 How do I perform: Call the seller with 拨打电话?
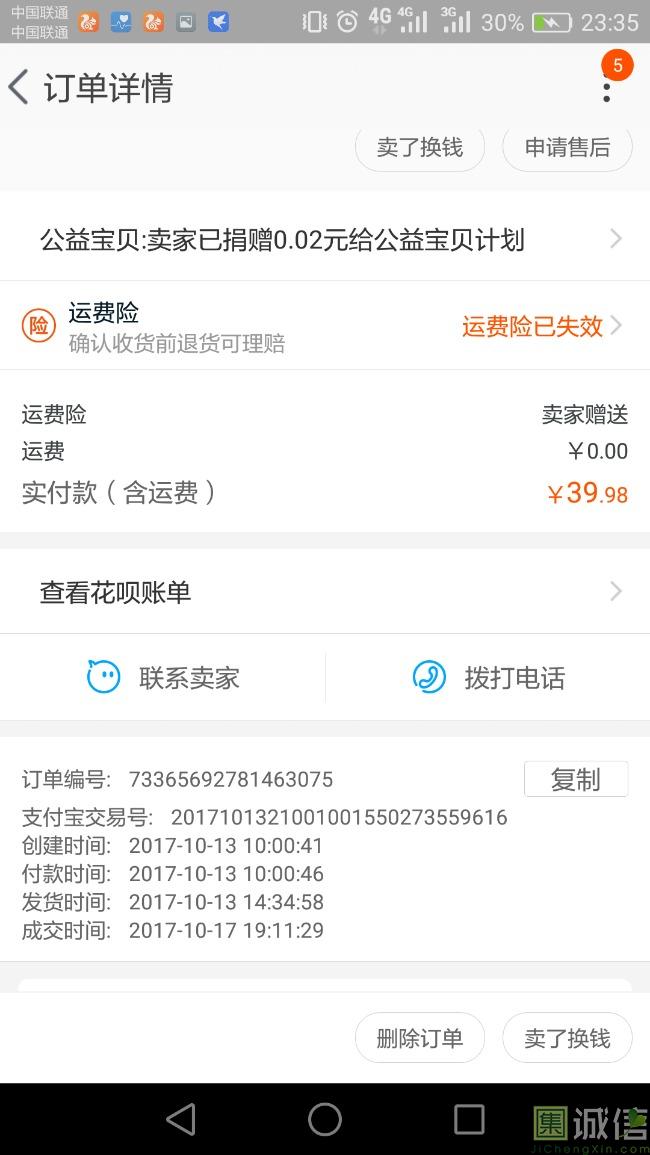[488, 677]
